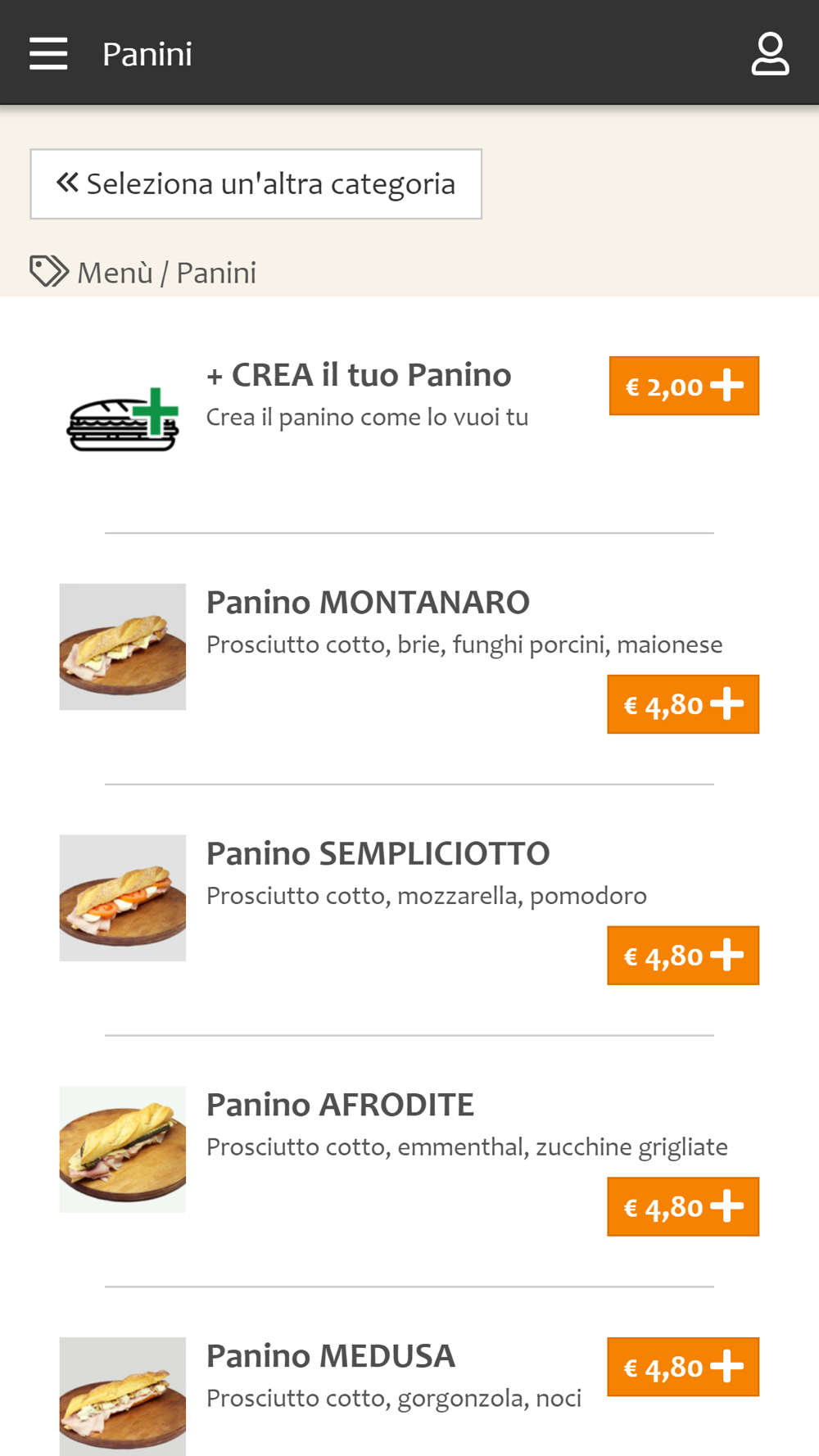This screenshot has width=819, height=1456.
Task: Go back via Seleziona un'altra categoria
Action: point(256,184)
